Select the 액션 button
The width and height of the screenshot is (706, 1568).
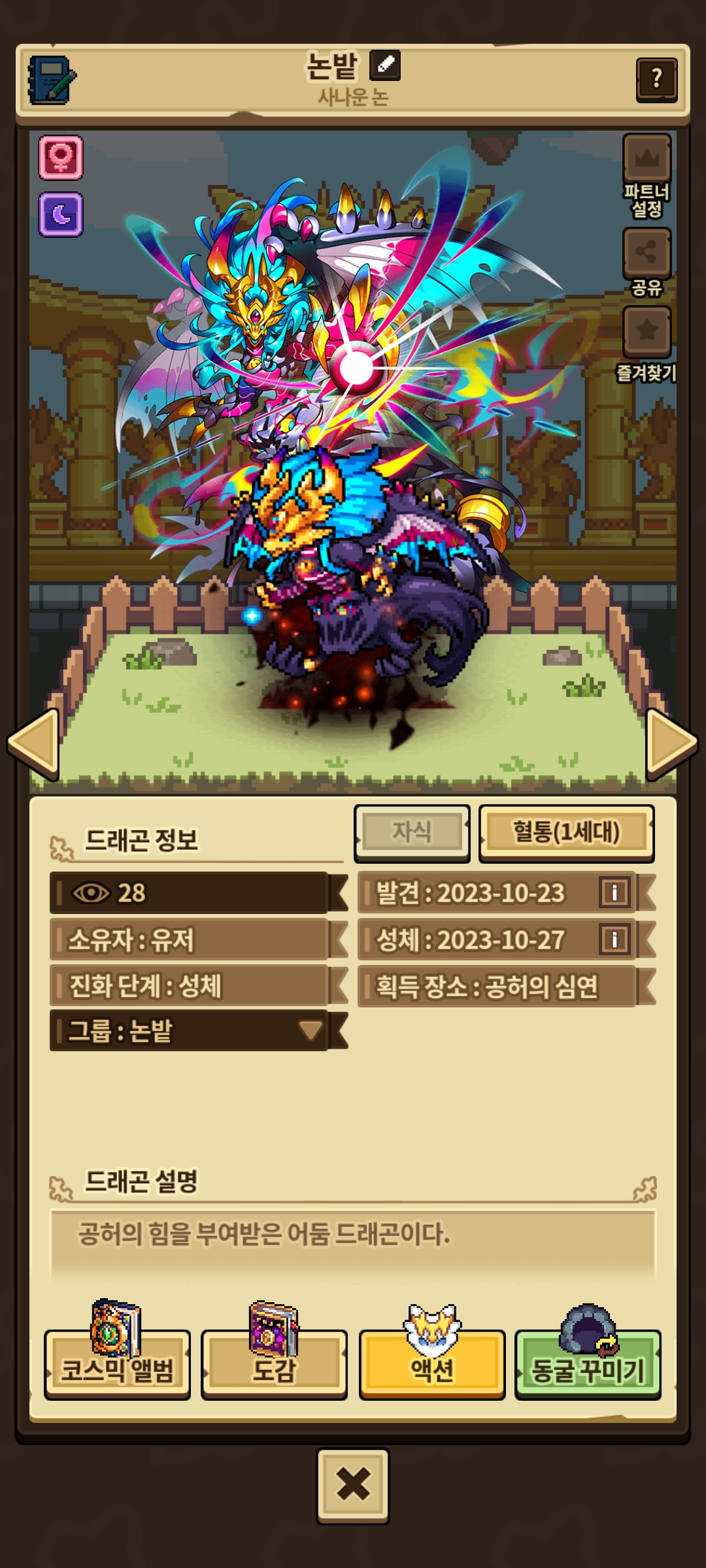[x=432, y=1363]
